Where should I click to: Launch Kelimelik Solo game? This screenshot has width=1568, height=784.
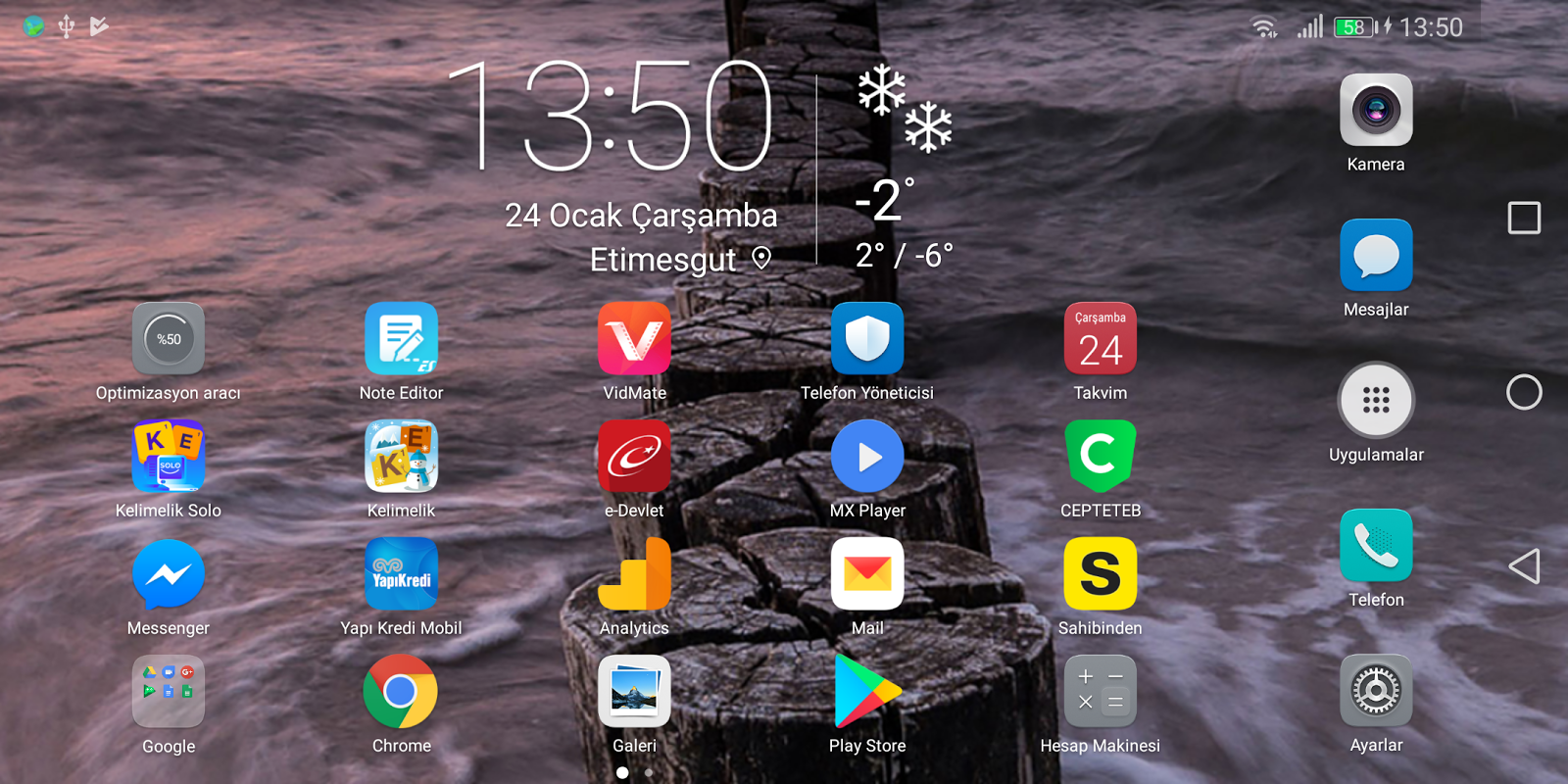point(169,457)
